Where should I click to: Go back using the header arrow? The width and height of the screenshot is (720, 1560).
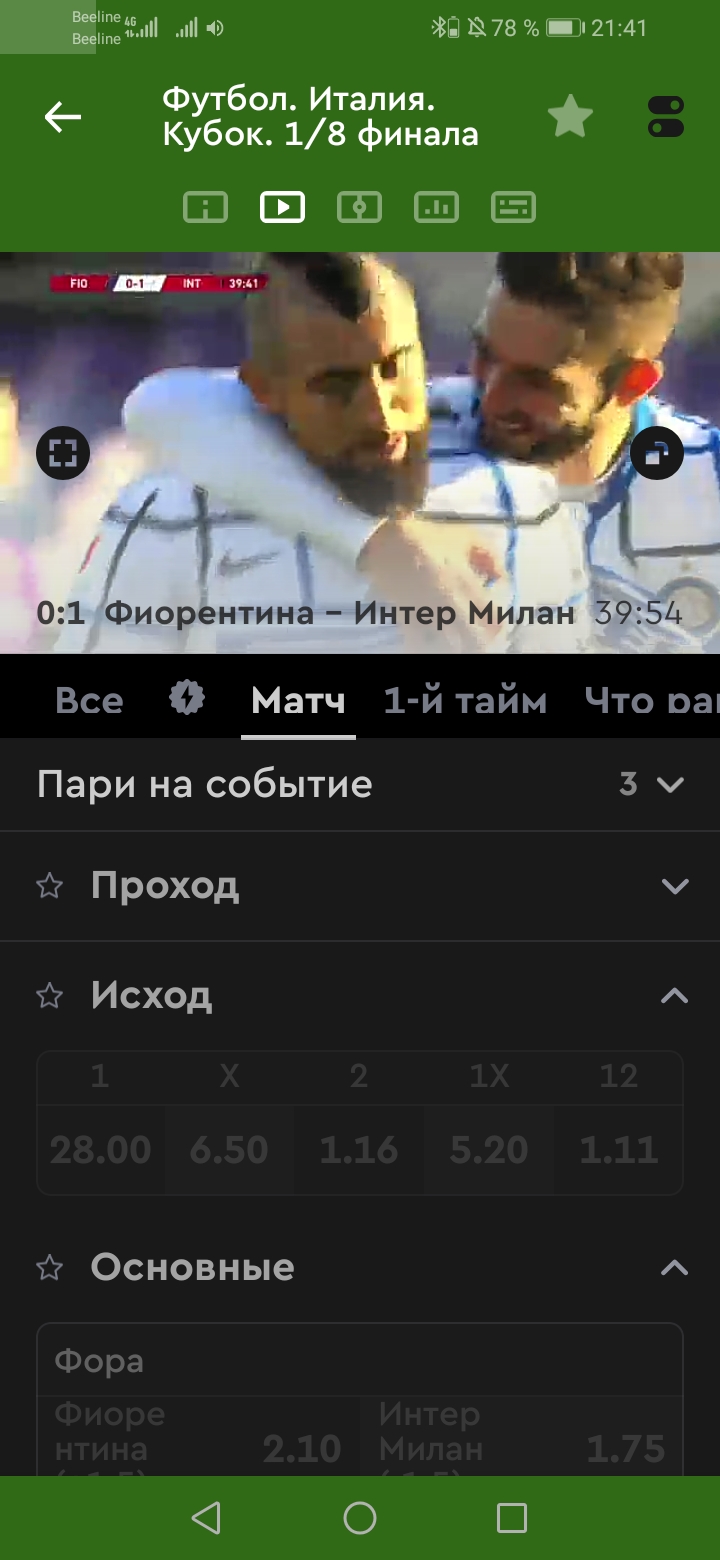(62, 117)
